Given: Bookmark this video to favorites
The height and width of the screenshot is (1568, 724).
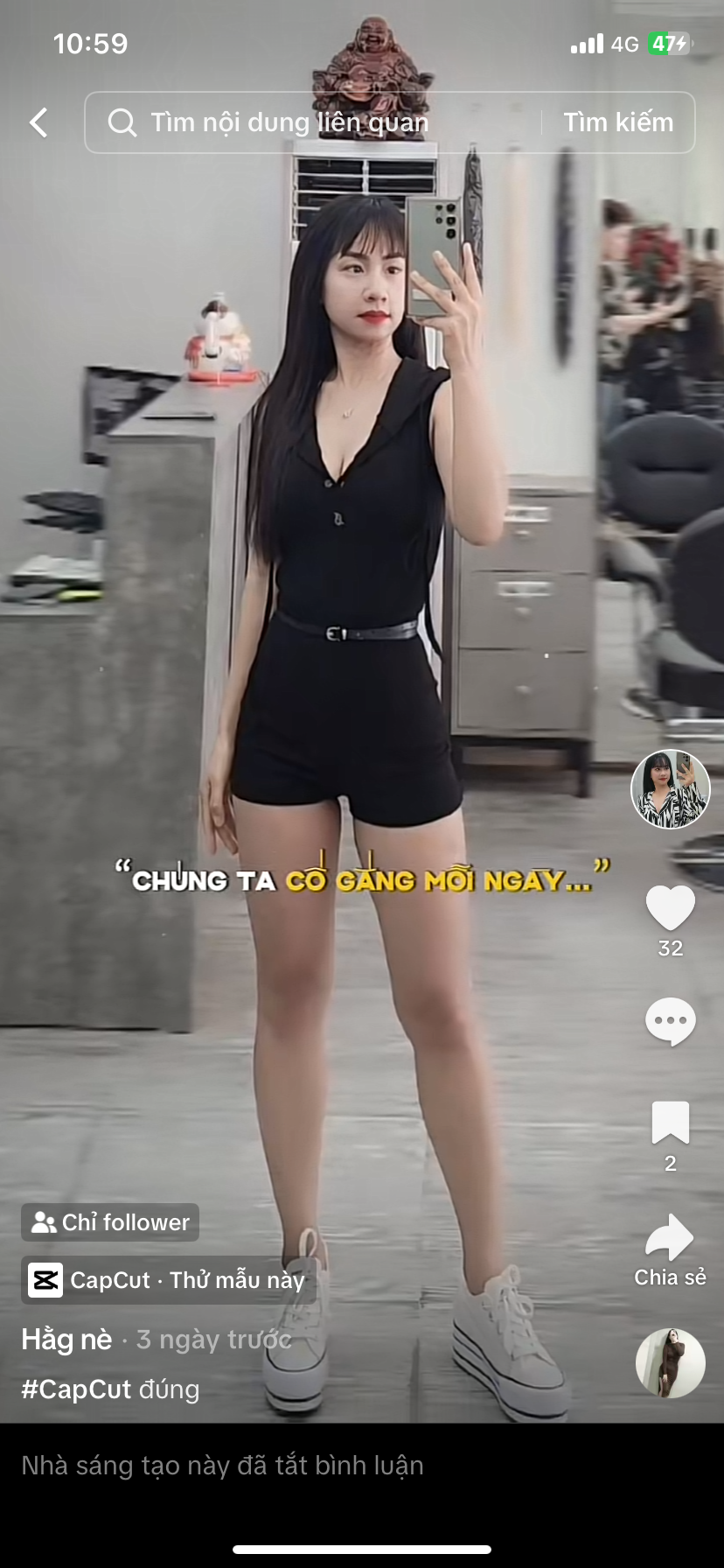Looking at the screenshot, I should tap(670, 1123).
